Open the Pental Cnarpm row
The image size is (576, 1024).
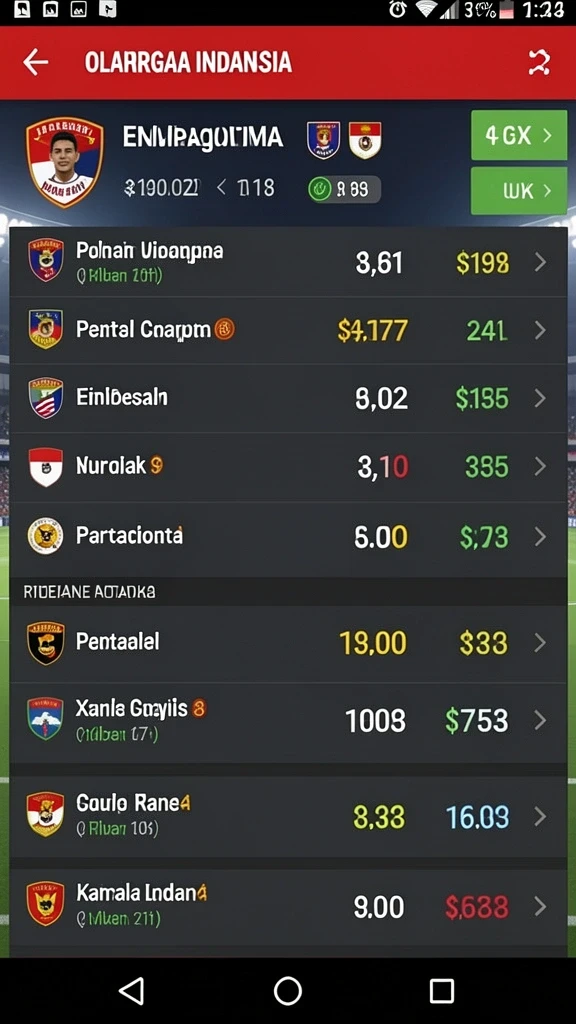(288, 330)
